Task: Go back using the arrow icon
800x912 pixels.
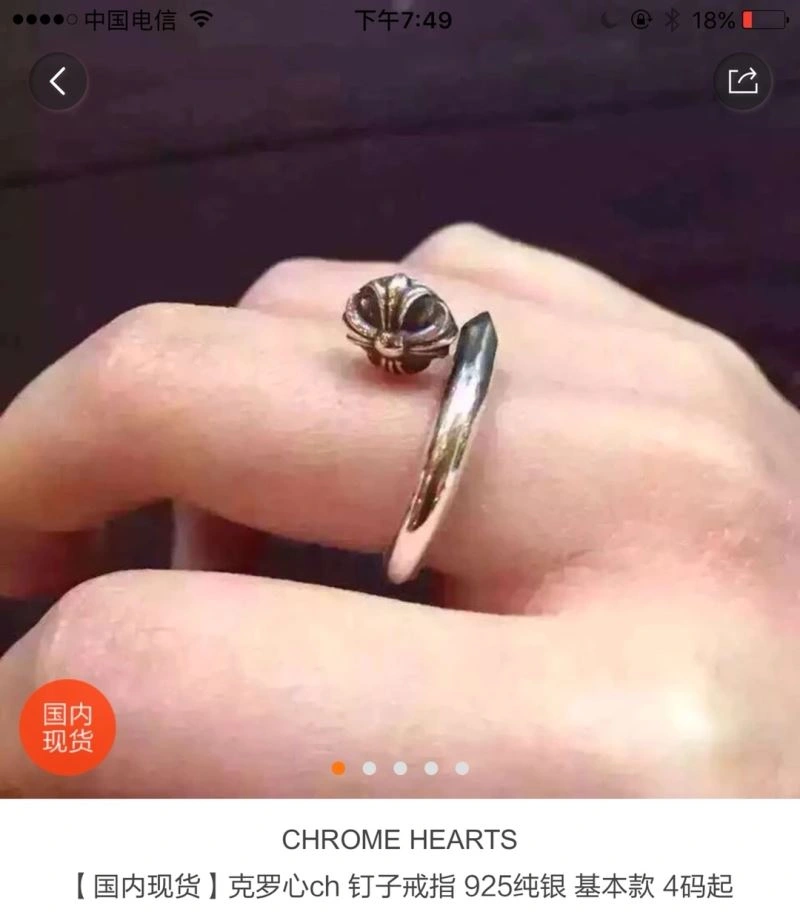Action: click(x=58, y=81)
